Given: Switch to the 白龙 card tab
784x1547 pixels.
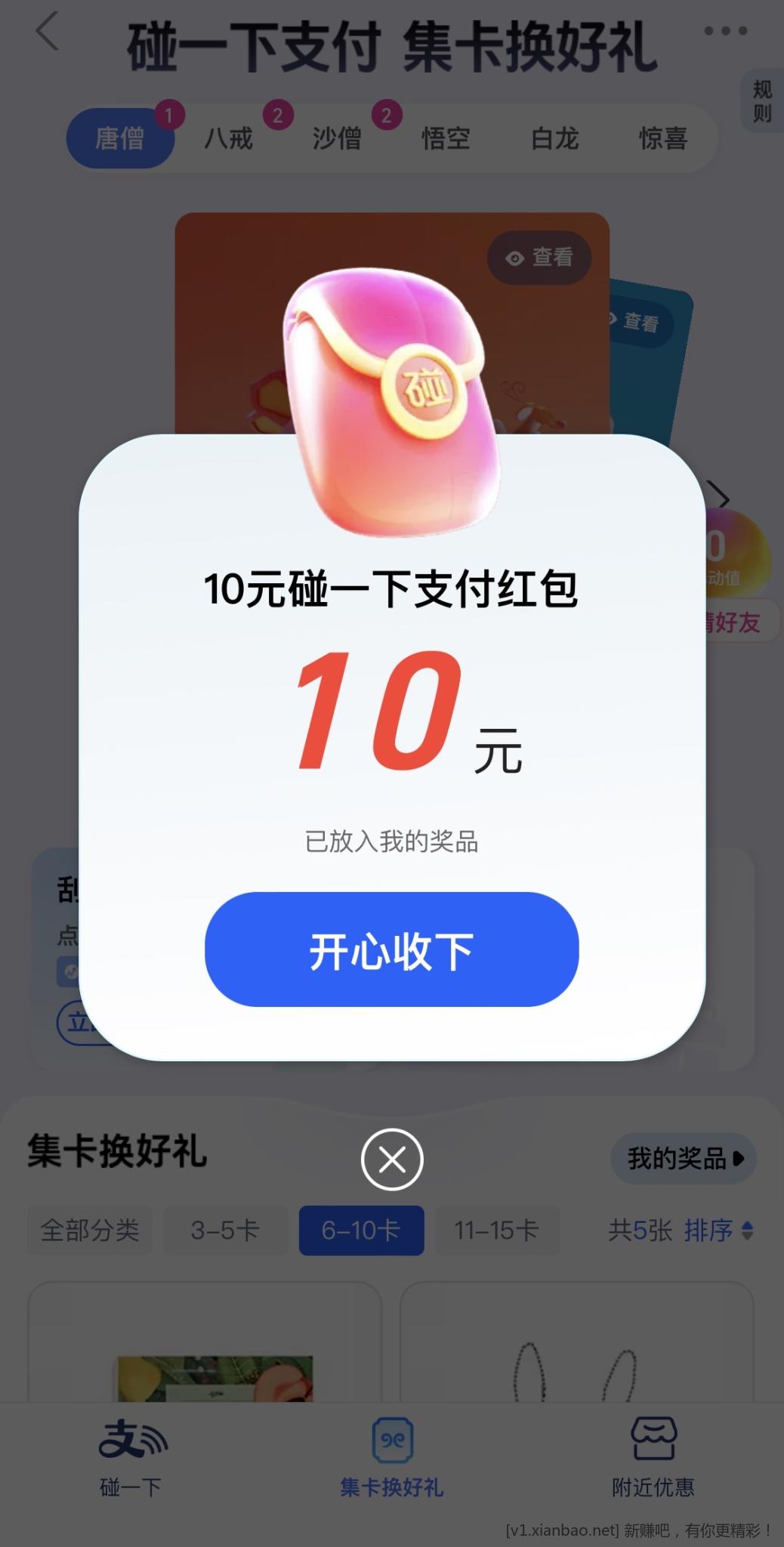Looking at the screenshot, I should click(x=554, y=138).
